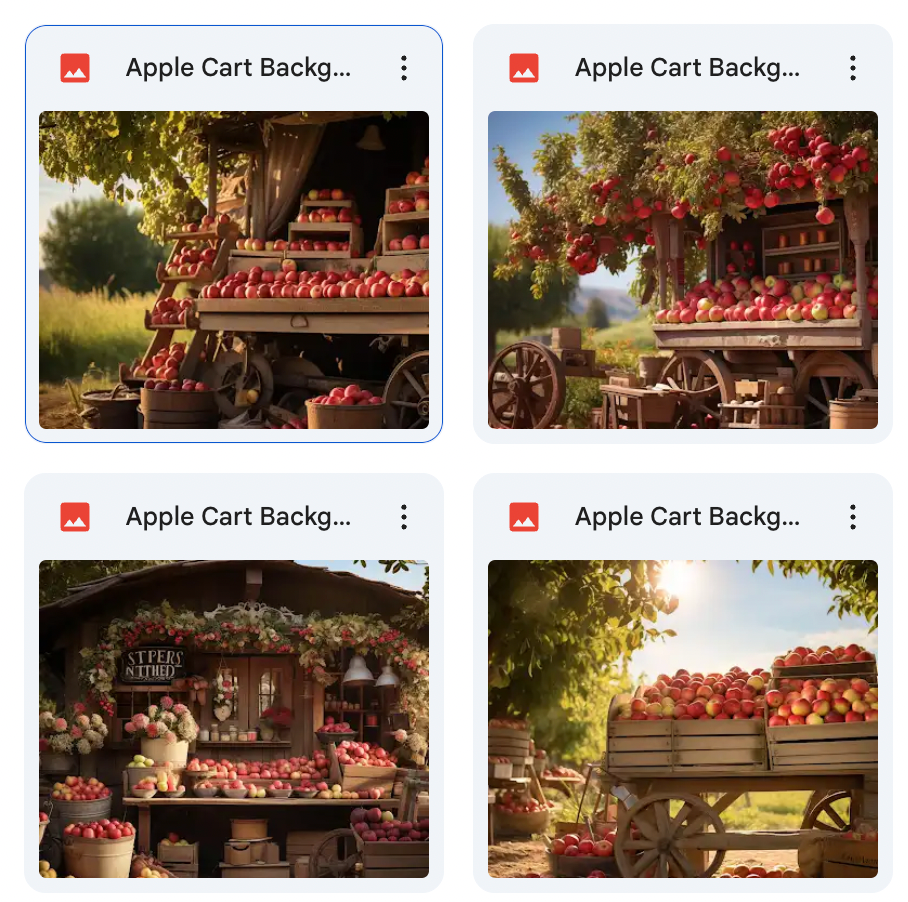Open the highlighted Apple Cart file with blue outline
The width and height of the screenshot is (908, 902).
(234, 270)
